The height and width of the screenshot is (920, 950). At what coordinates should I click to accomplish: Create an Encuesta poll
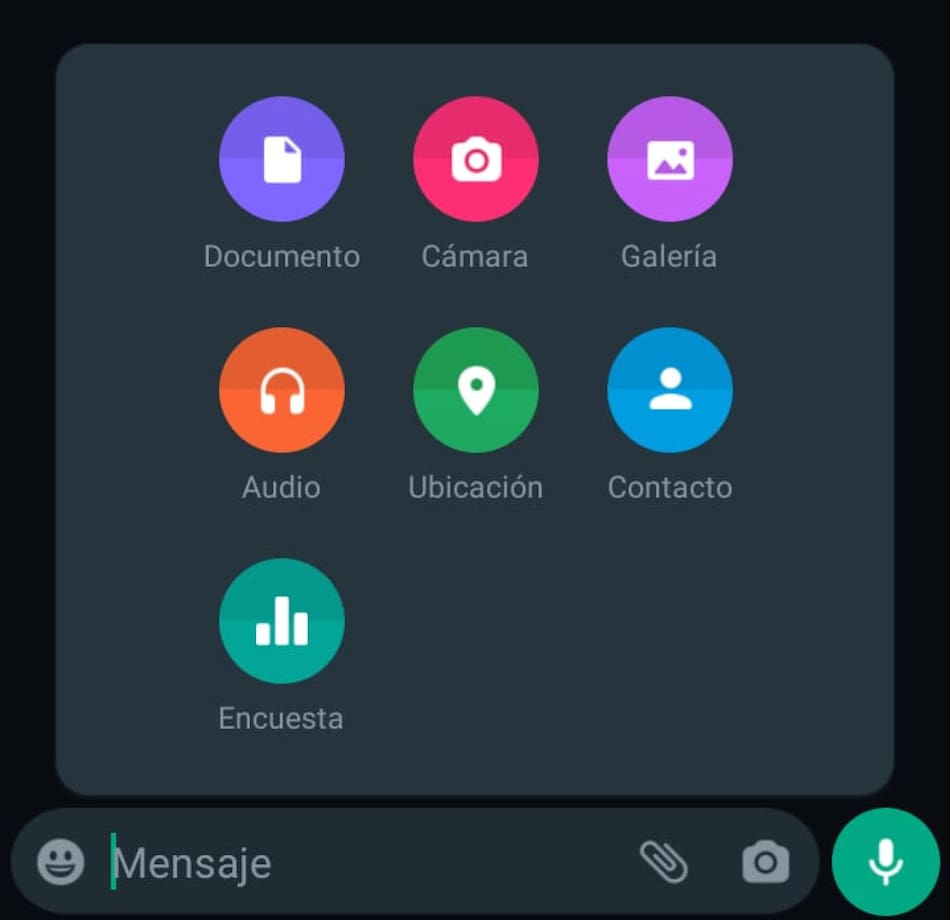pyautogui.click(x=282, y=621)
